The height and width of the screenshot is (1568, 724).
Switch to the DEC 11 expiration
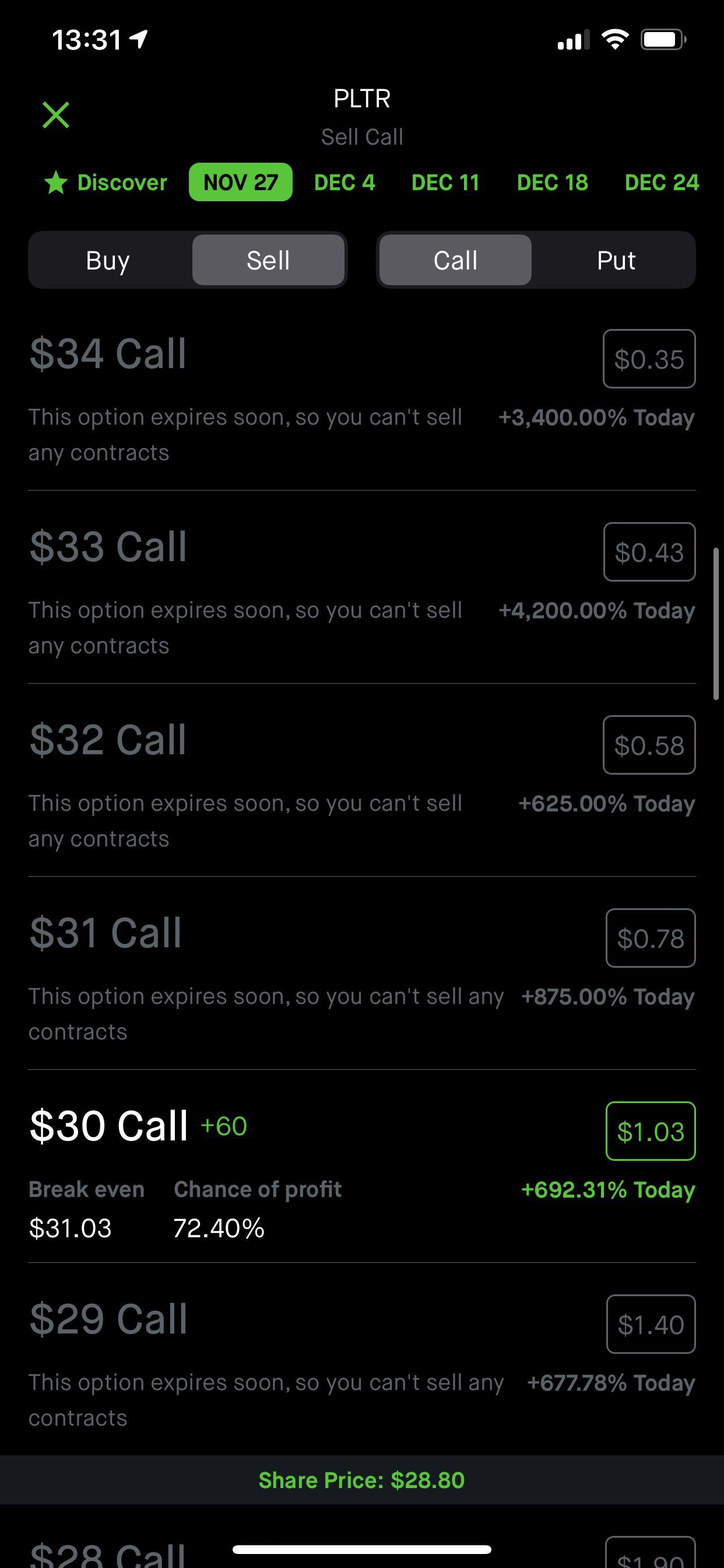(445, 183)
